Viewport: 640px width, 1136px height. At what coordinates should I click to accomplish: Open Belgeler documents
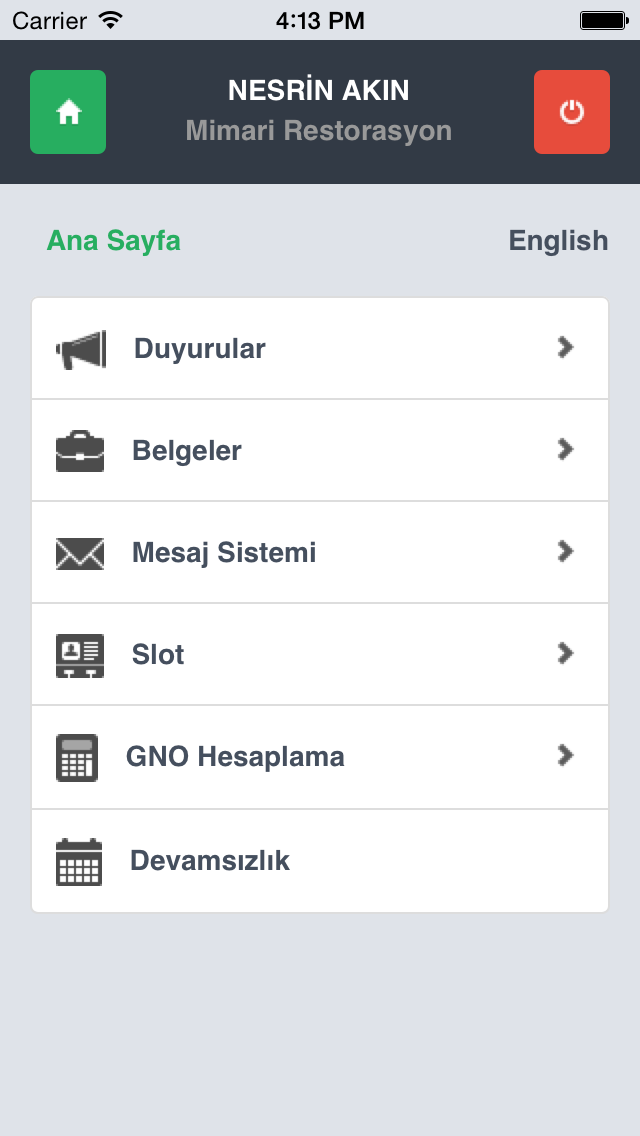click(320, 450)
